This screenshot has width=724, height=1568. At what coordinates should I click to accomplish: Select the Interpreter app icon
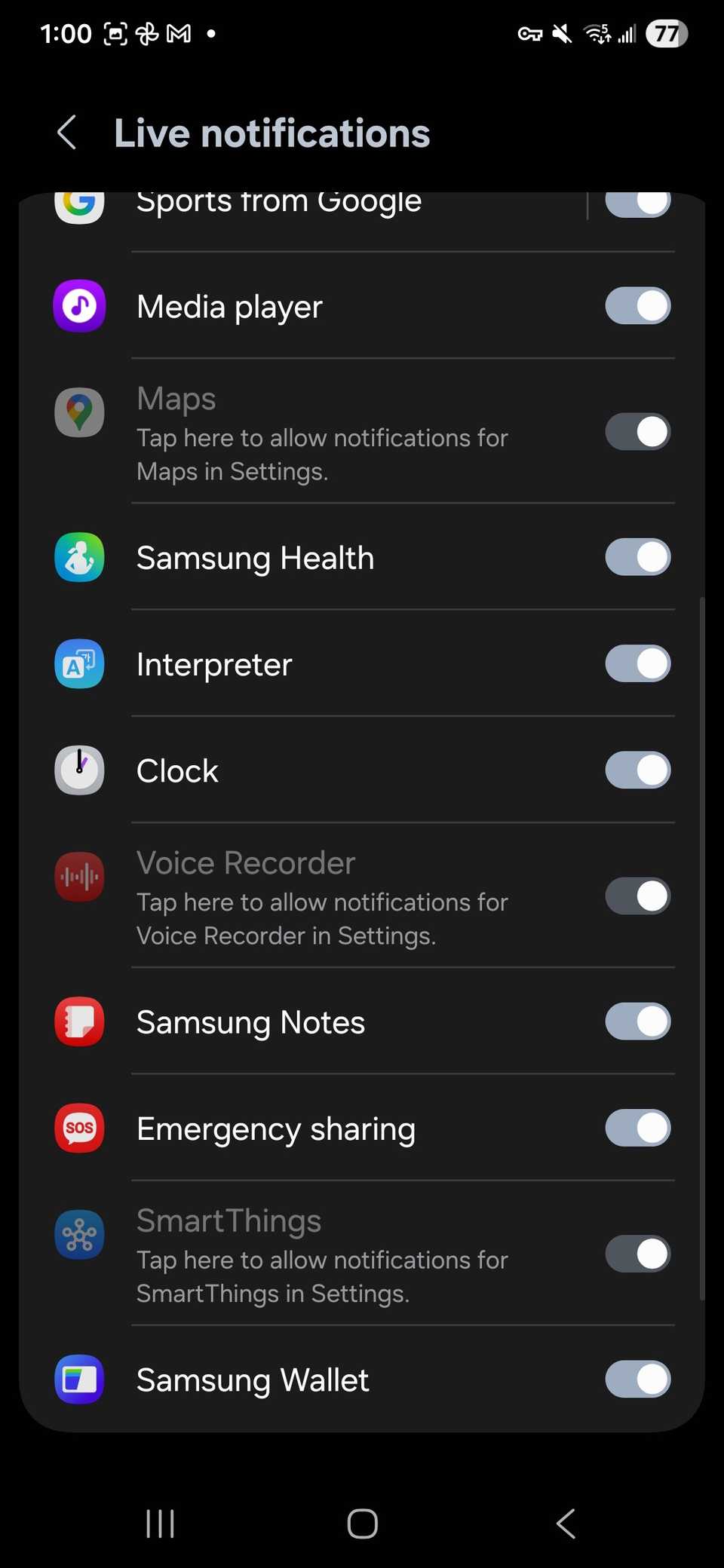click(79, 664)
